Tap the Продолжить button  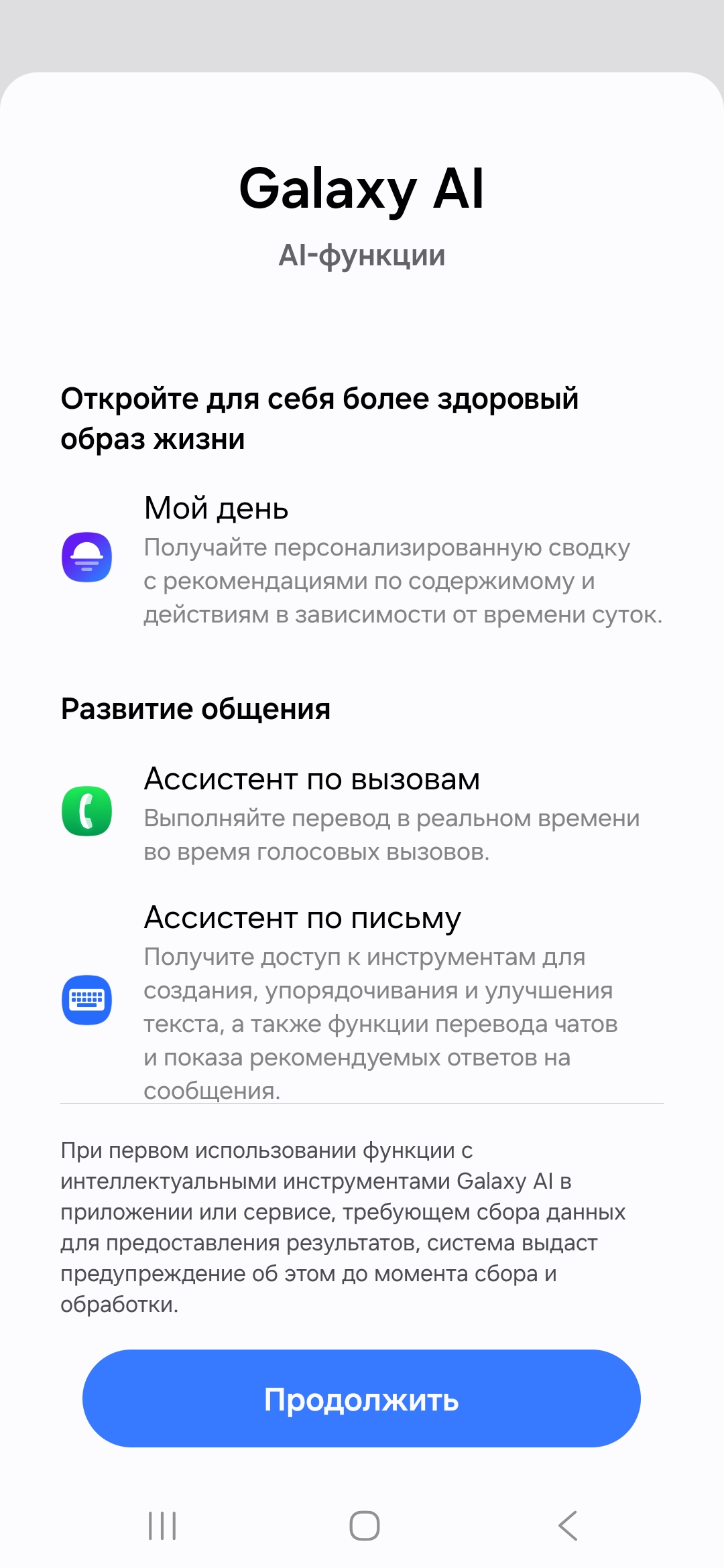click(x=361, y=1398)
